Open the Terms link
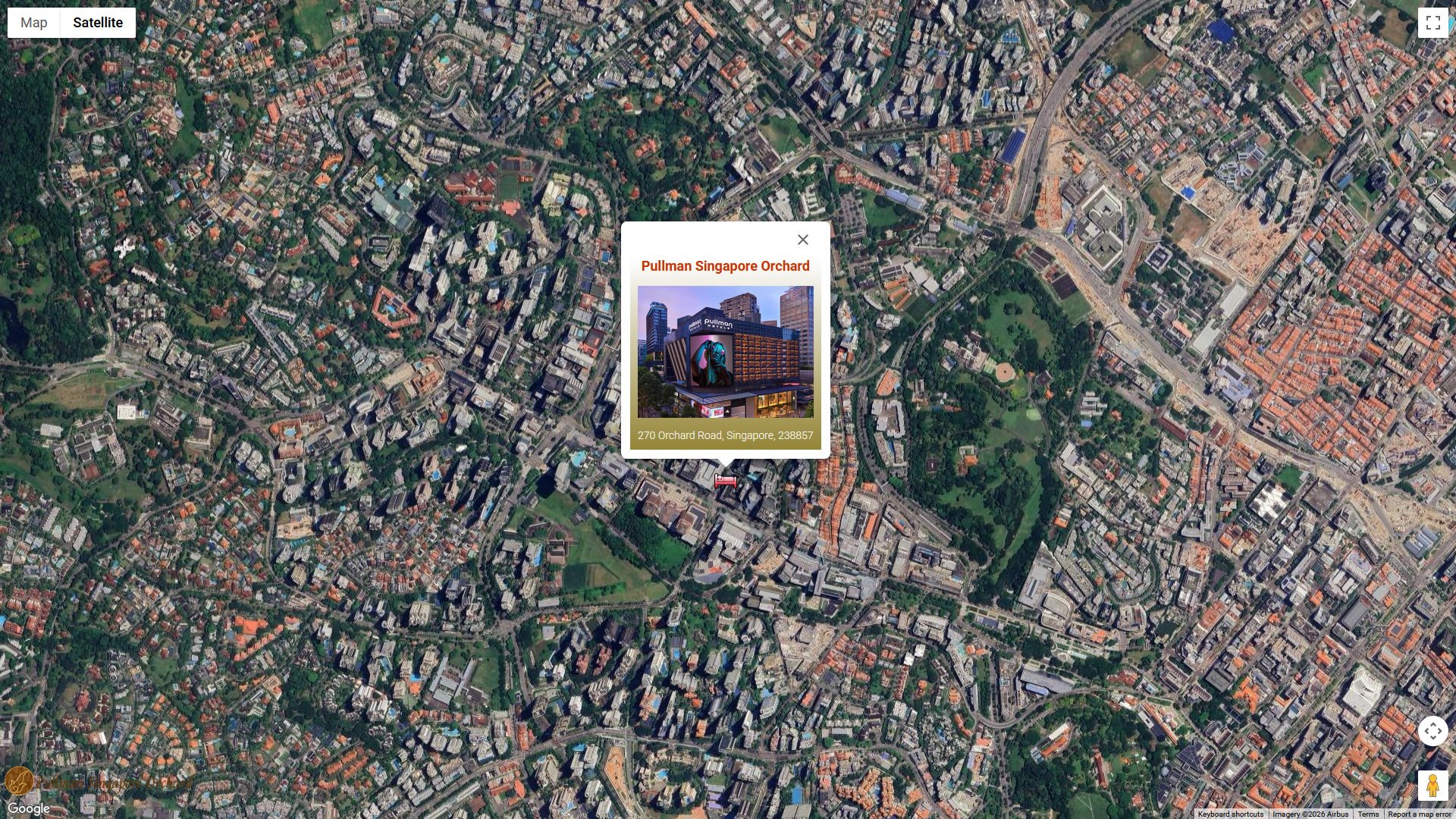 pyautogui.click(x=1368, y=814)
